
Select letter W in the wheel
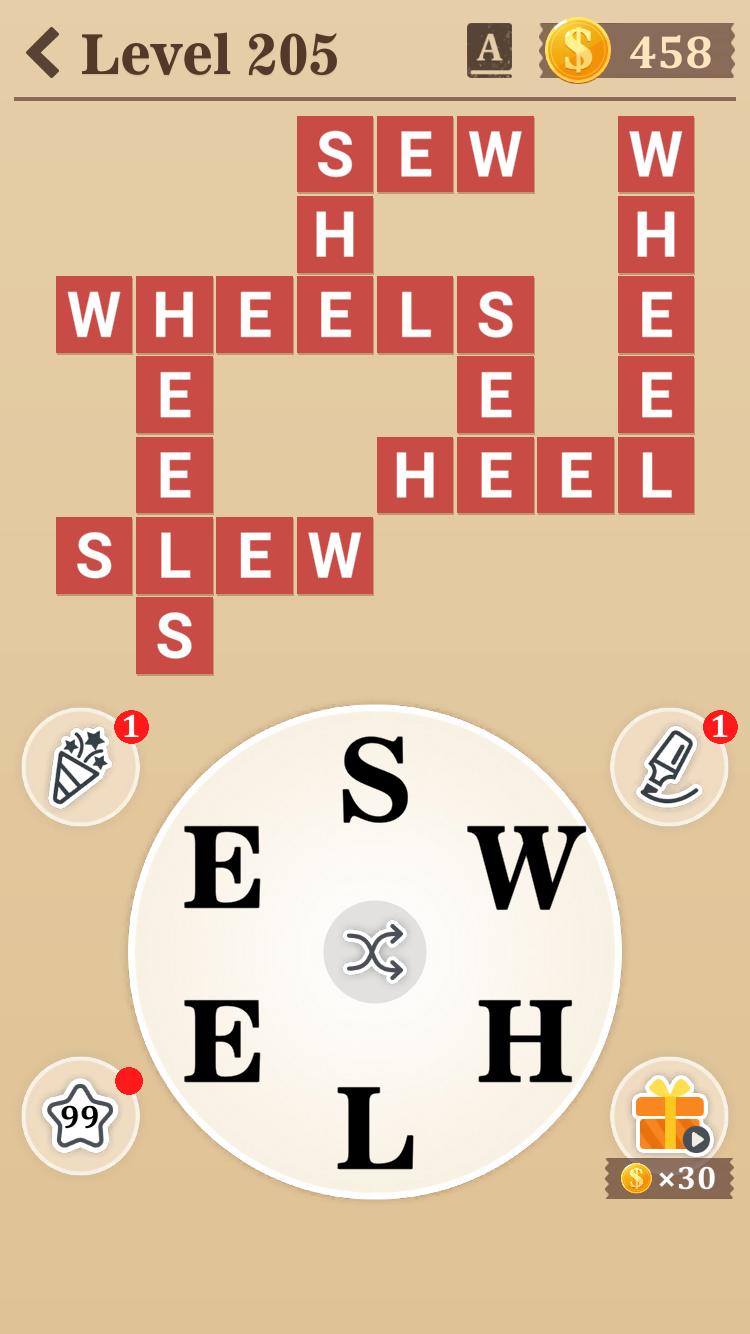pyautogui.click(x=526, y=868)
